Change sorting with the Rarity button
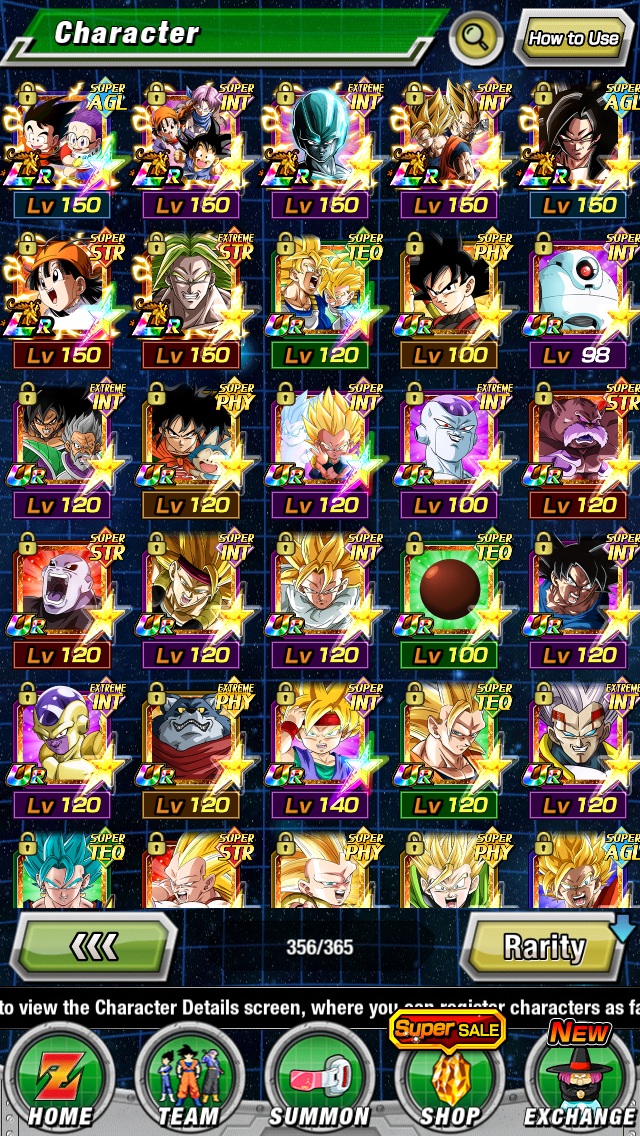This screenshot has height=1136, width=640. pyautogui.click(x=545, y=946)
